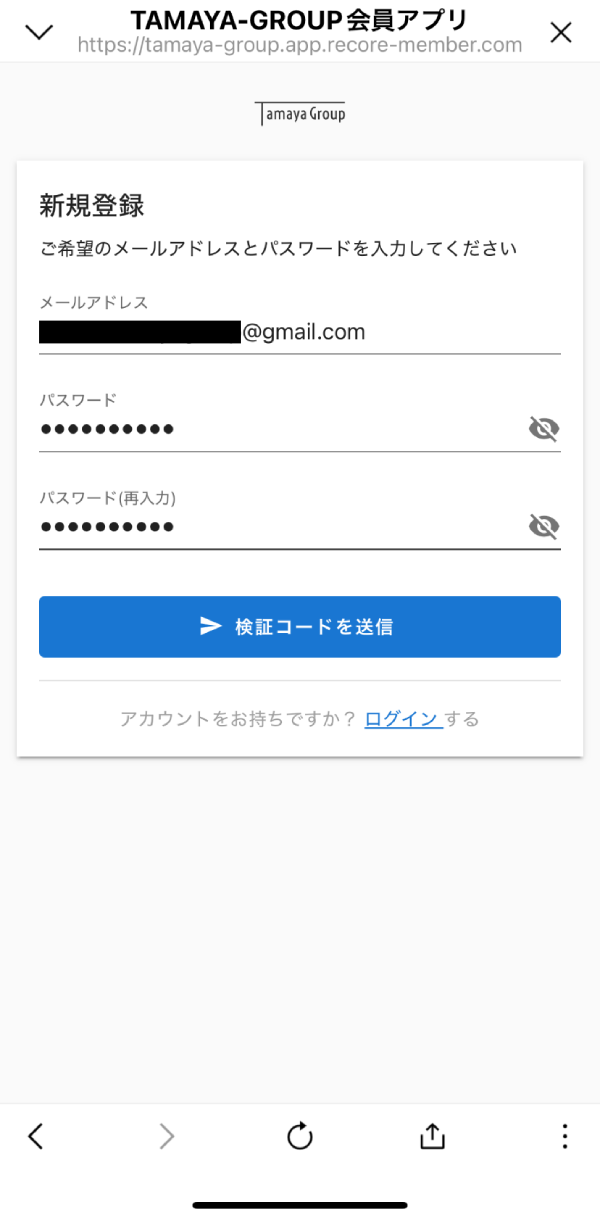Reload the page
This screenshot has height=1220, width=600.
[x=299, y=1136]
